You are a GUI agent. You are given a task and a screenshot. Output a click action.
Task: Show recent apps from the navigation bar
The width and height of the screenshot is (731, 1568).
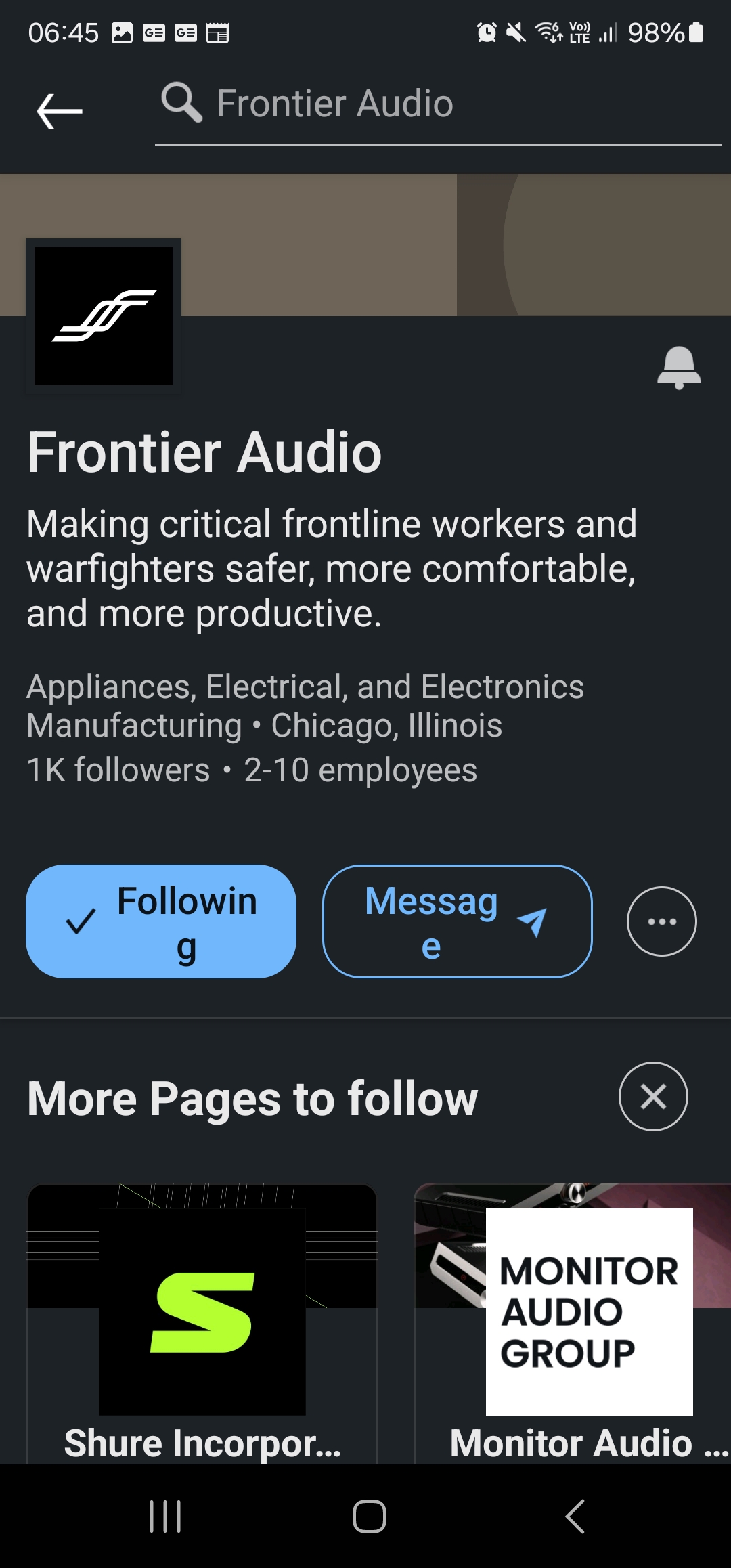tap(165, 1516)
